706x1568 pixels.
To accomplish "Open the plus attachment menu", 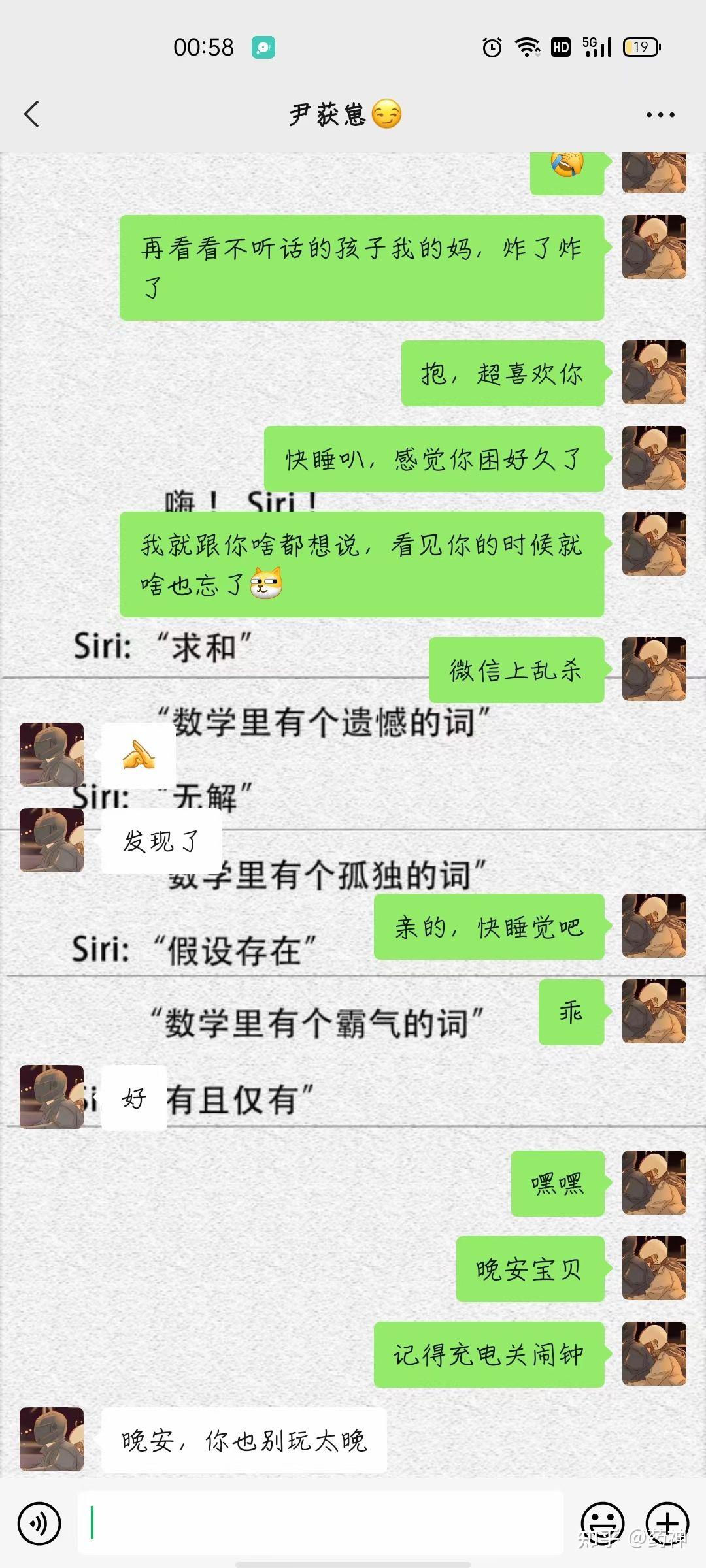I will pyautogui.click(x=667, y=1524).
